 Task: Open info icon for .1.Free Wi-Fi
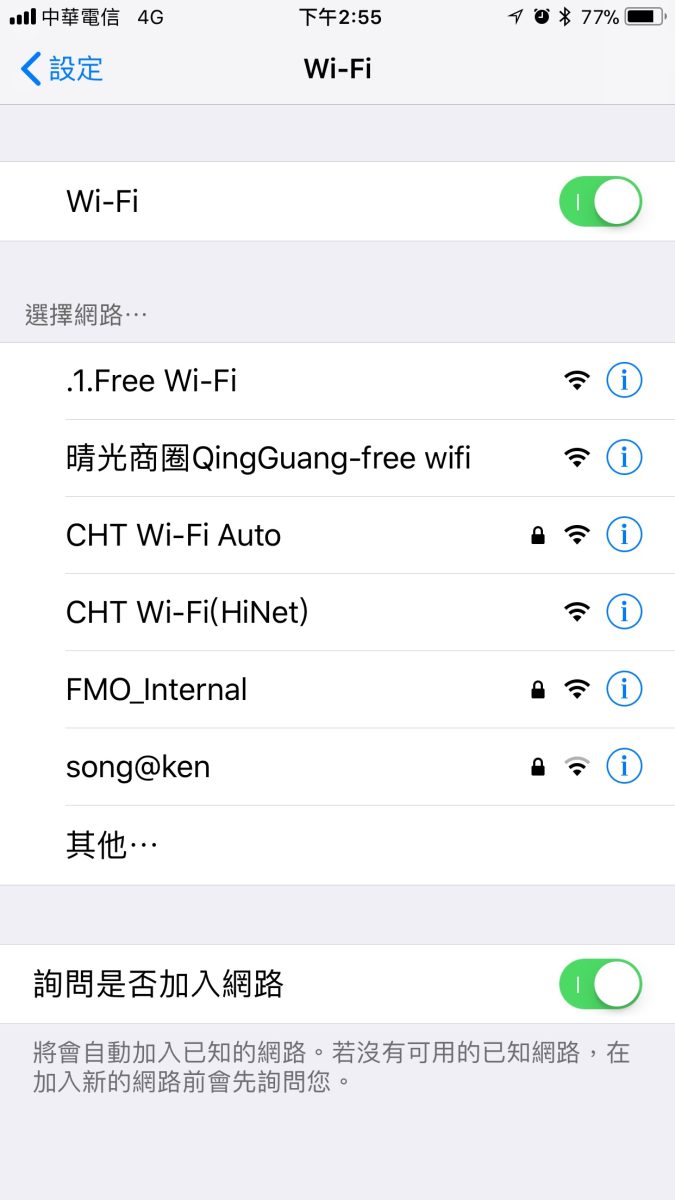(624, 380)
